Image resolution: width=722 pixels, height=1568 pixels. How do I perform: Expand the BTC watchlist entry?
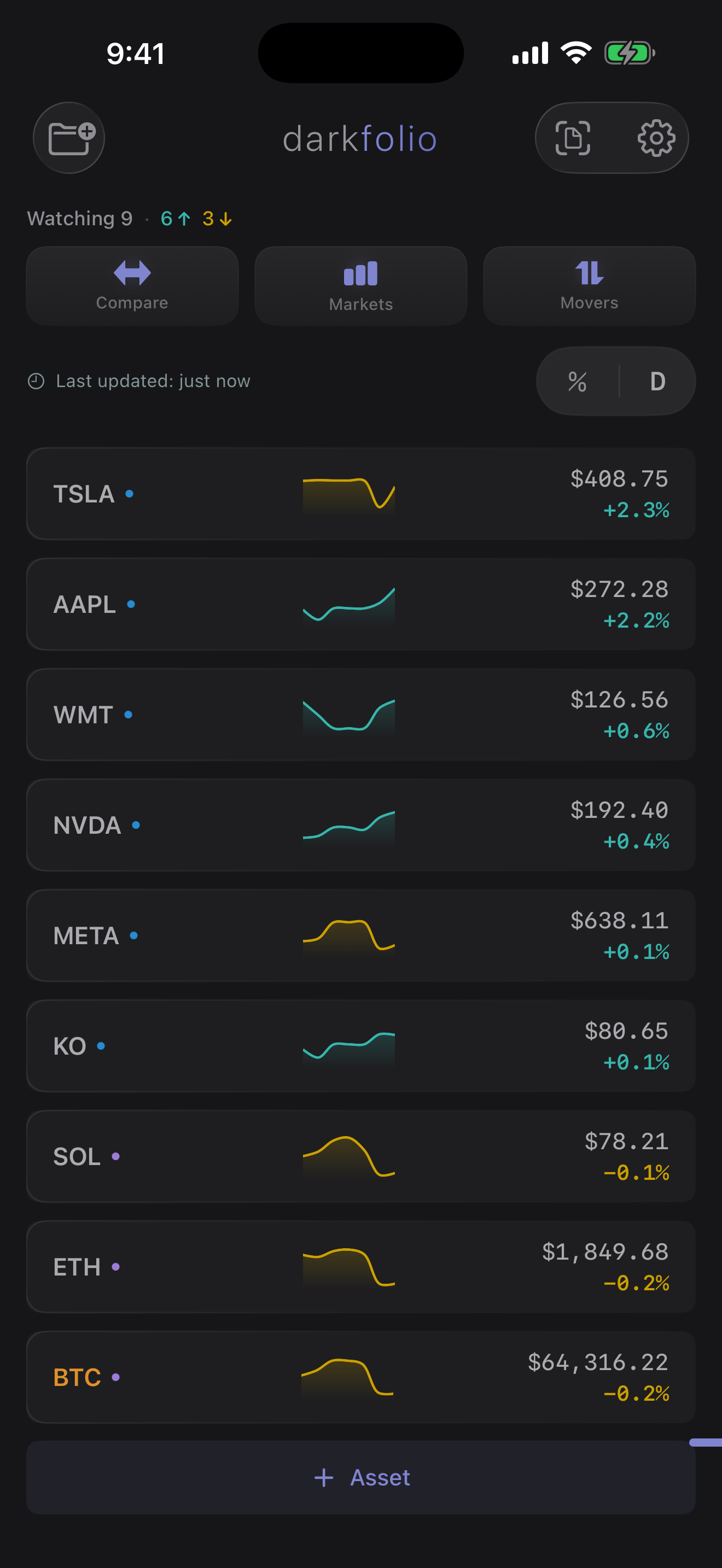pyautogui.click(x=360, y=1377)
